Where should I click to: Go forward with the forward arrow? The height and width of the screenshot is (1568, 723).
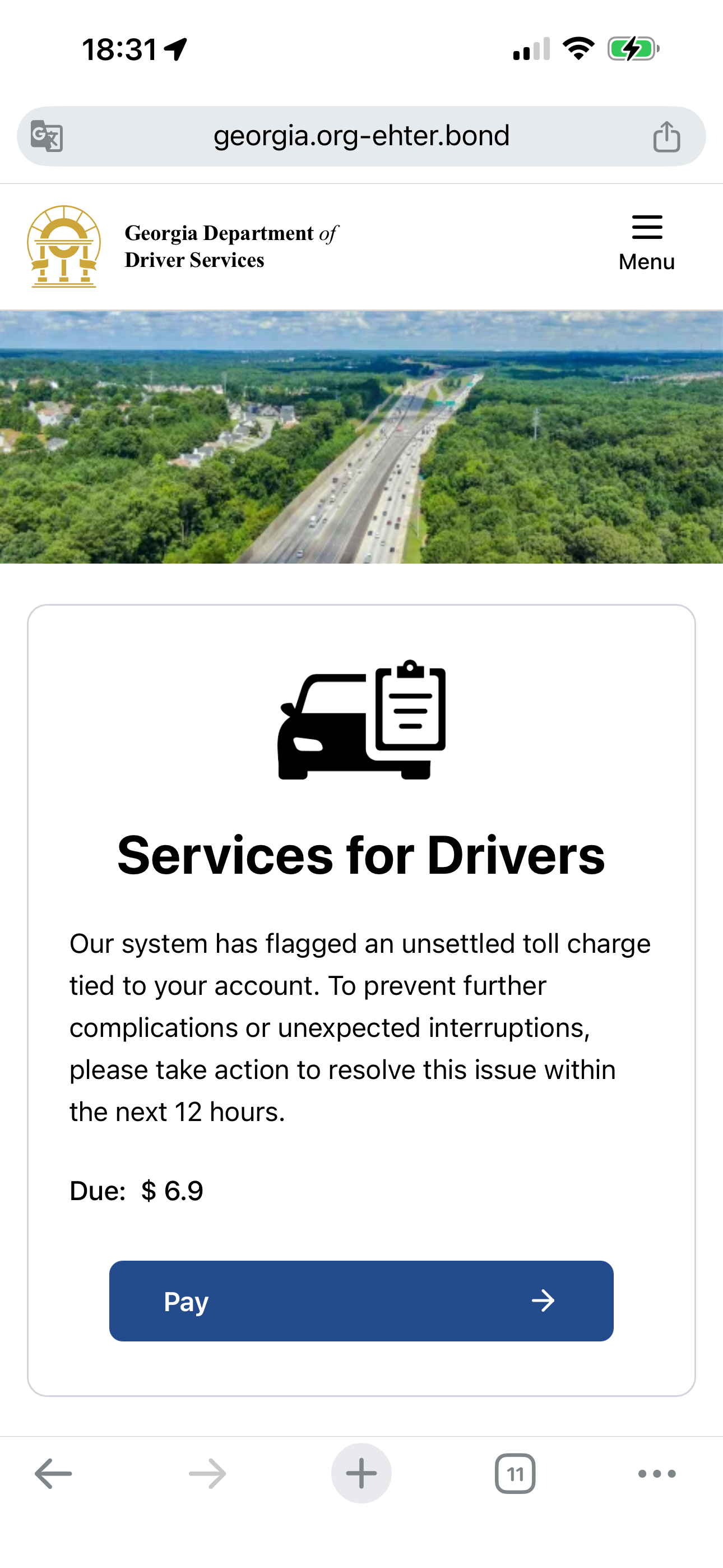click(207, 1474)
